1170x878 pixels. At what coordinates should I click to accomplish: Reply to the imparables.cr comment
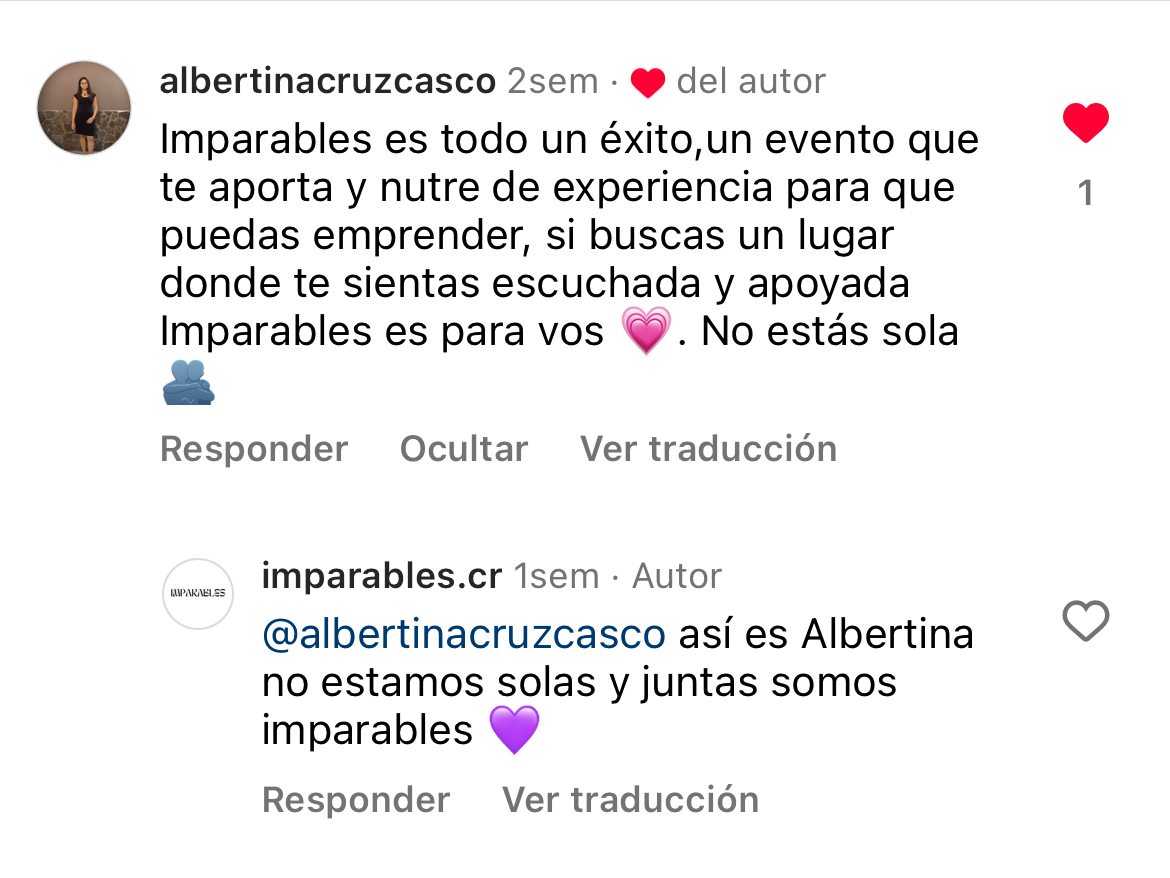coord(356,800)
